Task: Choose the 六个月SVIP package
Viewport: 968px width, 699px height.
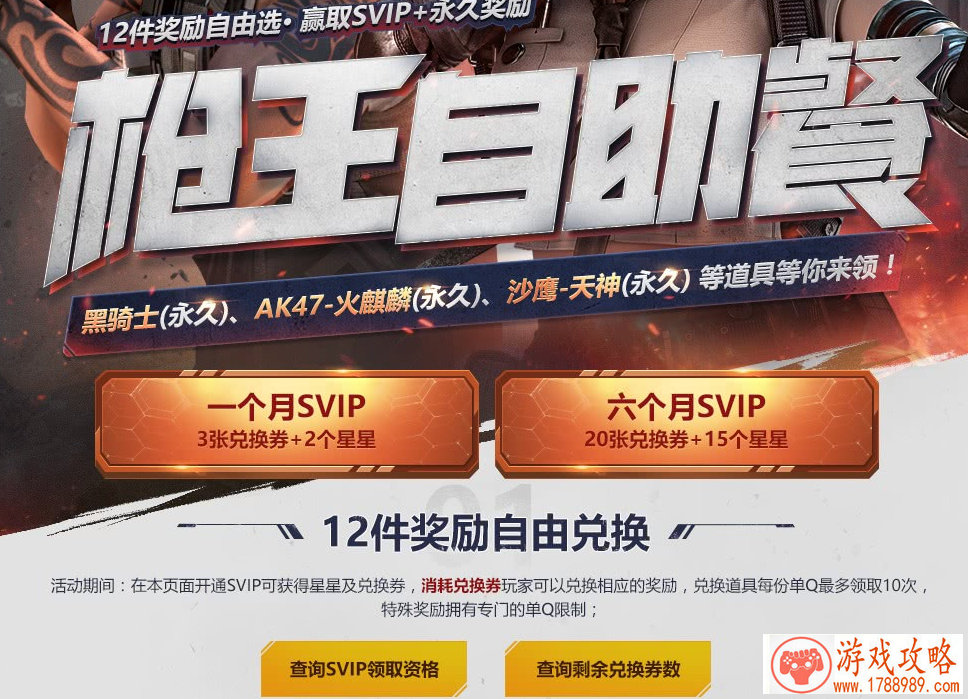Action: click(686, 421)
